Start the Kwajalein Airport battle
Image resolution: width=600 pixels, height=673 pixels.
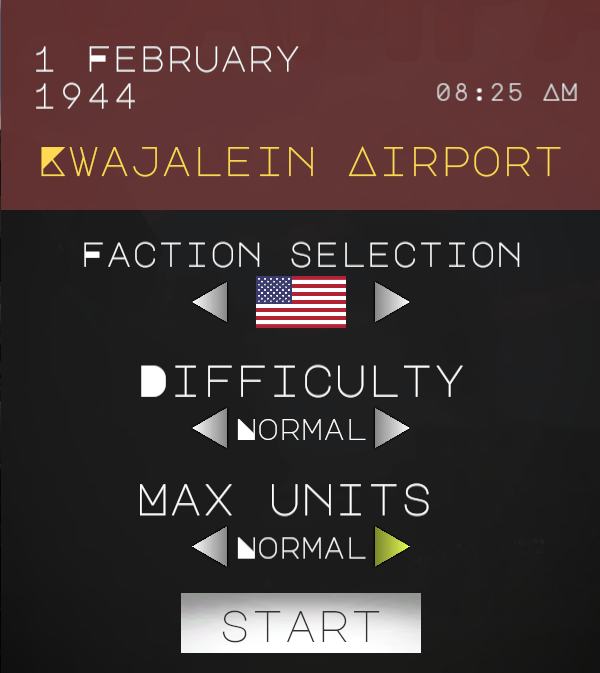300,624
